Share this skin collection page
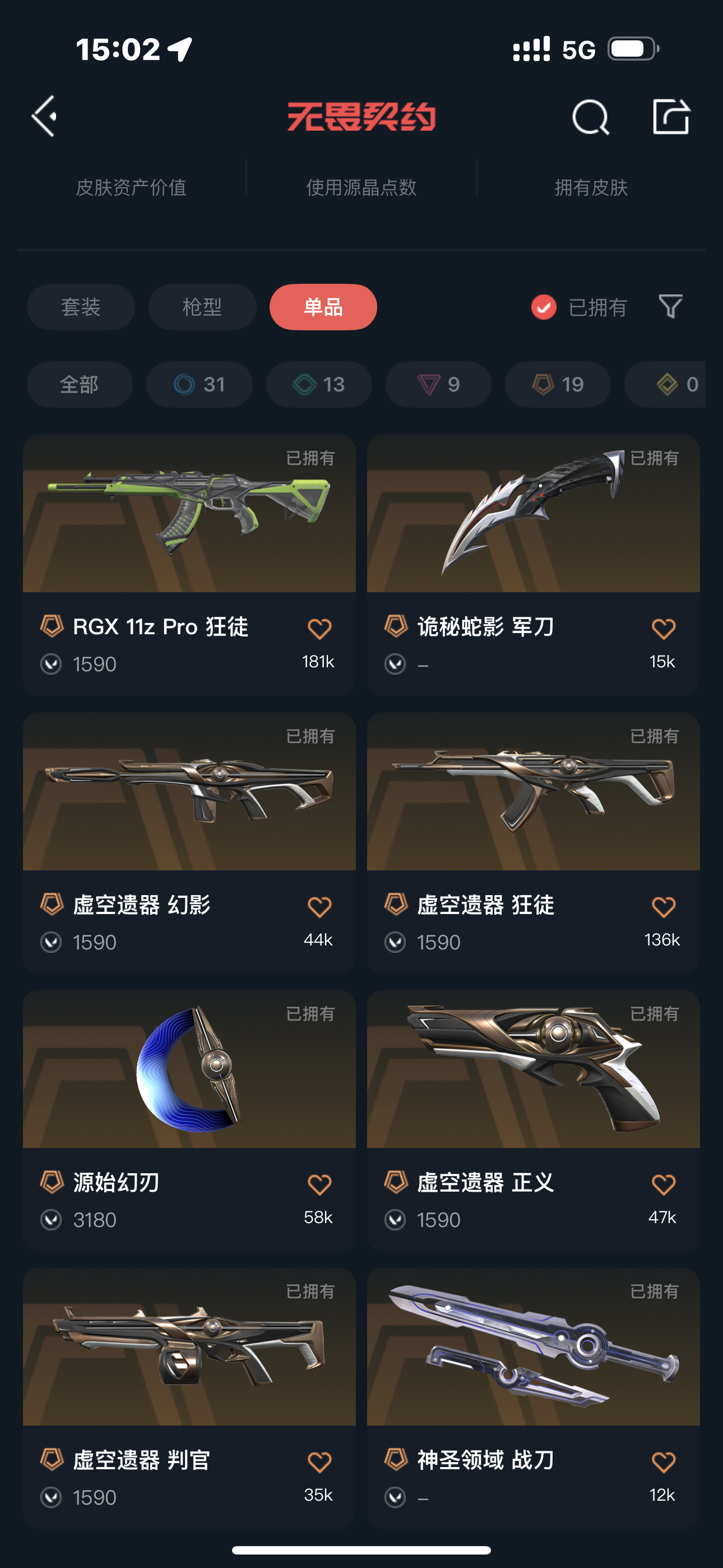723x1568 pixels. tap(671, 116)
